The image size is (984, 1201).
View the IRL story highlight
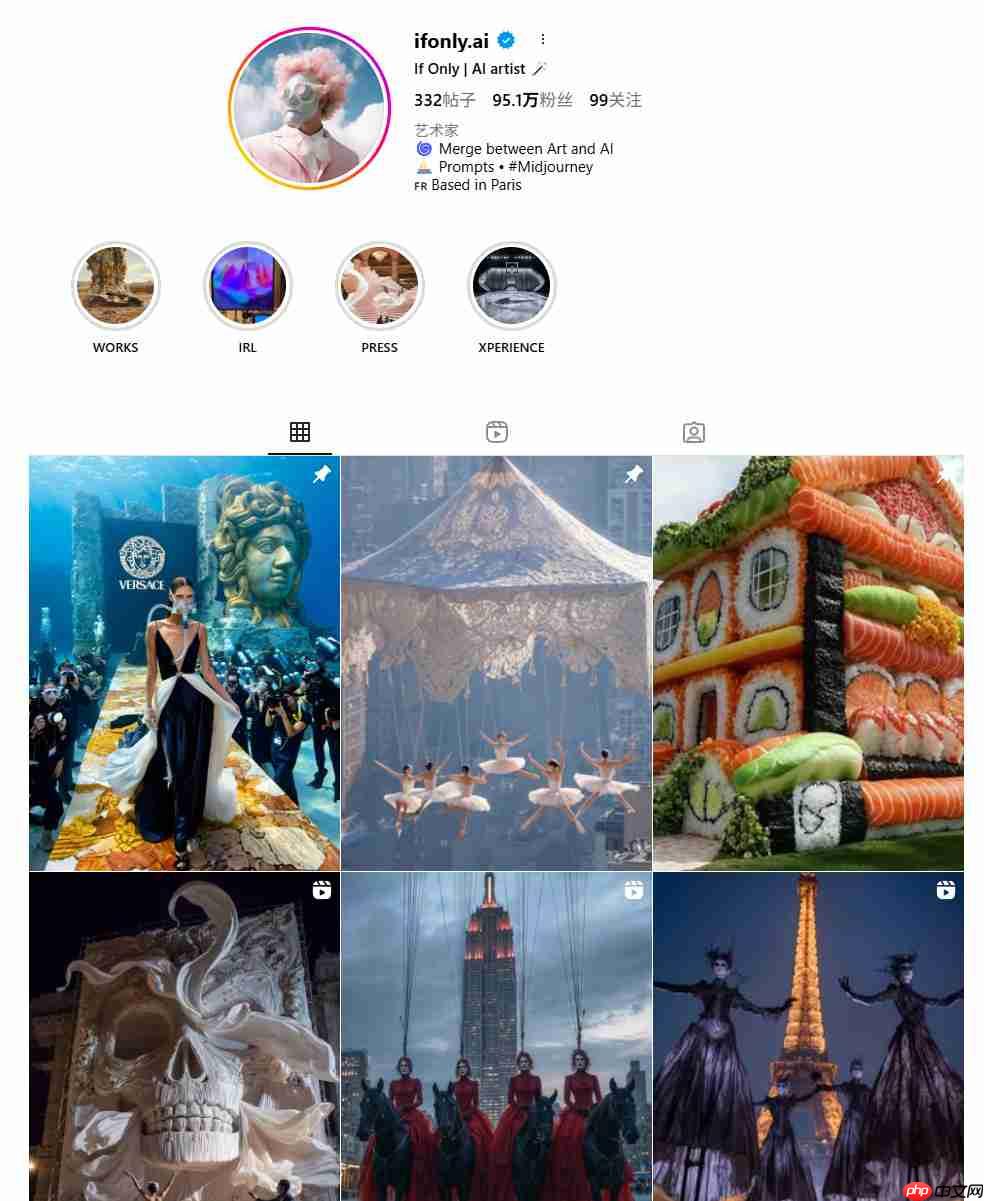pos(248,287)
